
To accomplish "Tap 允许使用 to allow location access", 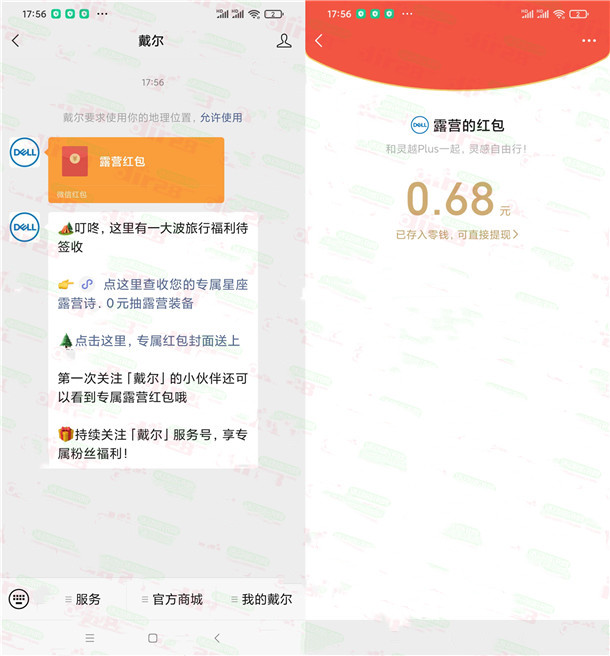I will pyautogui.click(x=221, y=117).
